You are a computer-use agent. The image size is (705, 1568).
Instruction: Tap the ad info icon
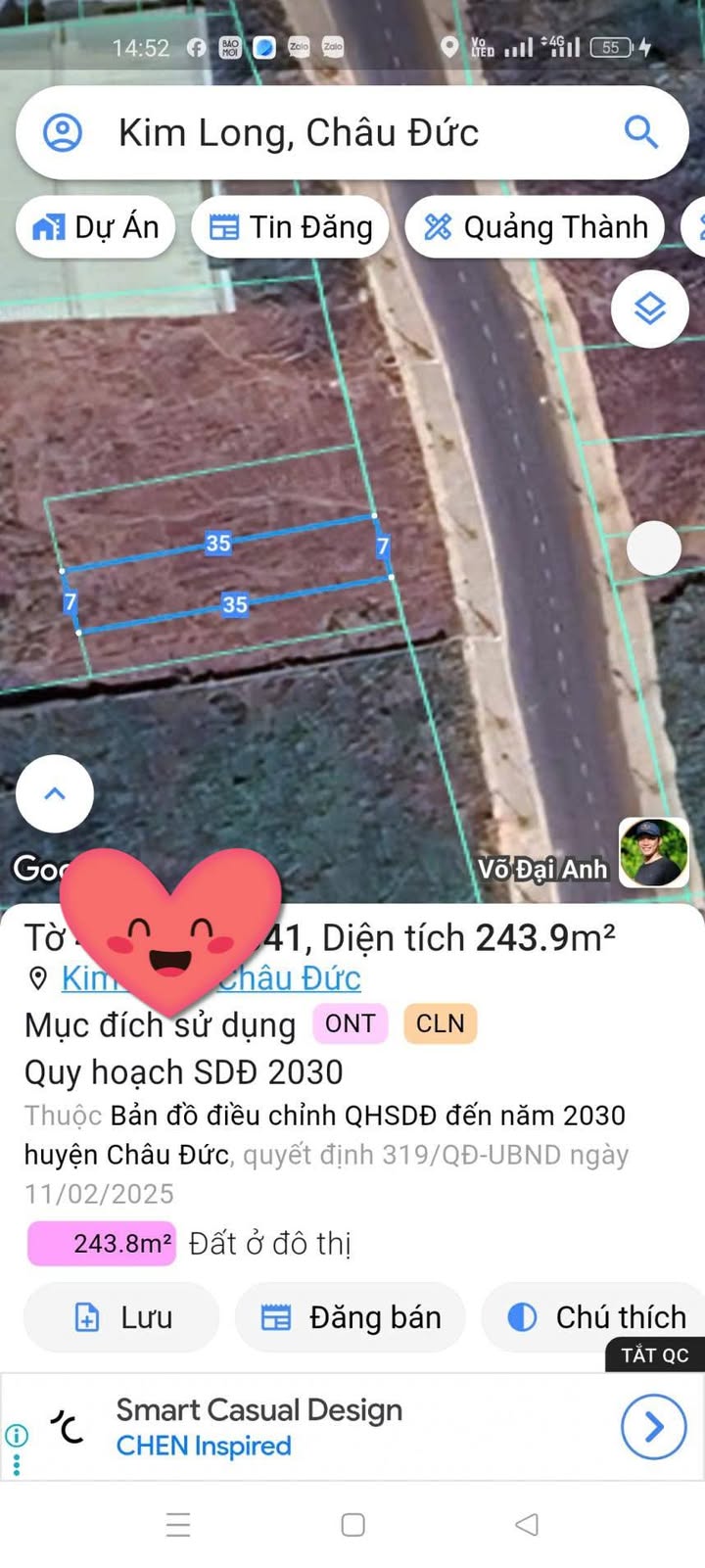tap(17, 1435)
